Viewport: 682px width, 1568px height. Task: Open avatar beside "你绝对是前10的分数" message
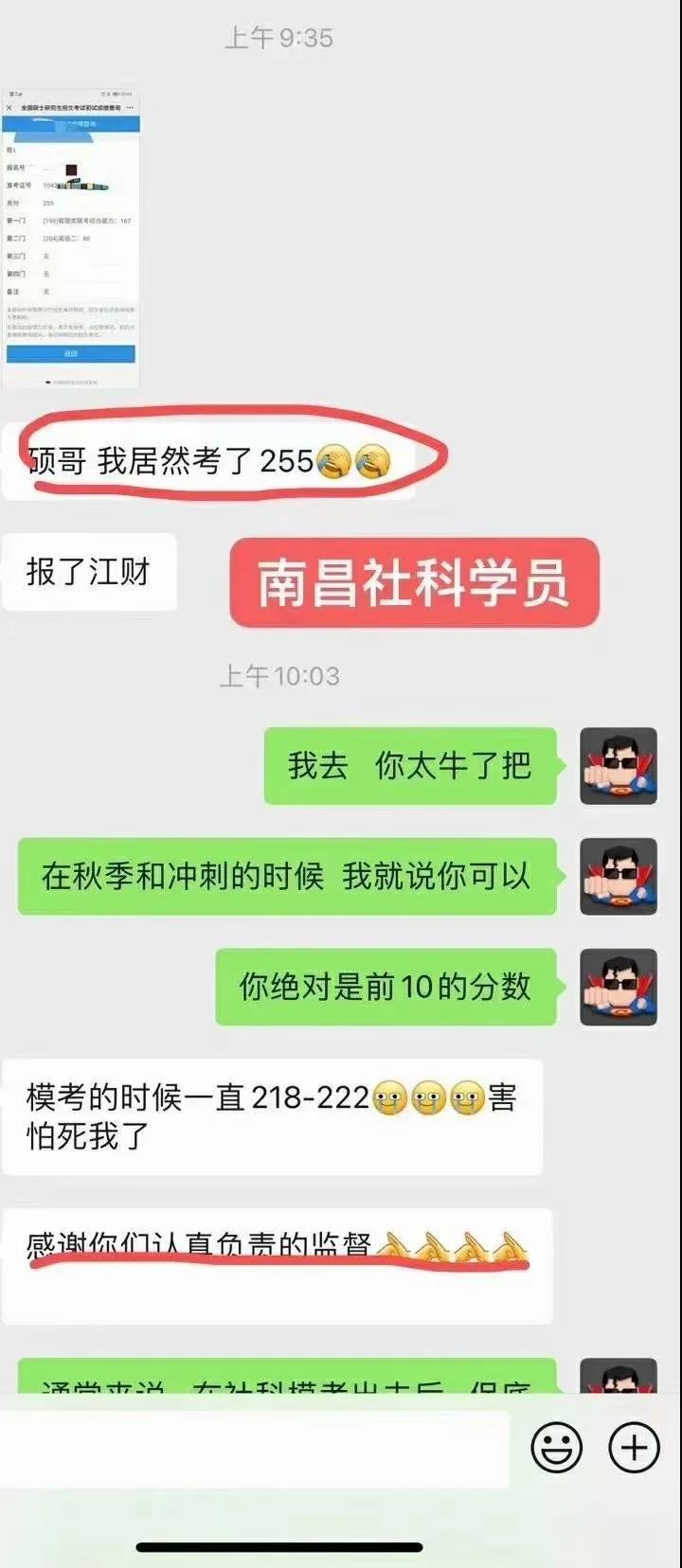[618, 987]
